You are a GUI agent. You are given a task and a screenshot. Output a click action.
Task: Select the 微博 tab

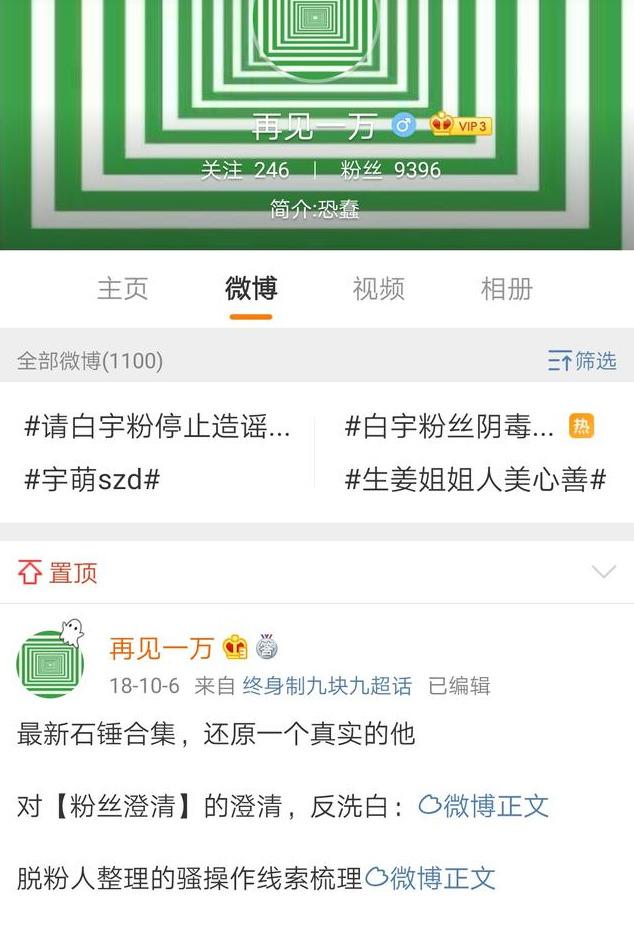coord(250,289)
